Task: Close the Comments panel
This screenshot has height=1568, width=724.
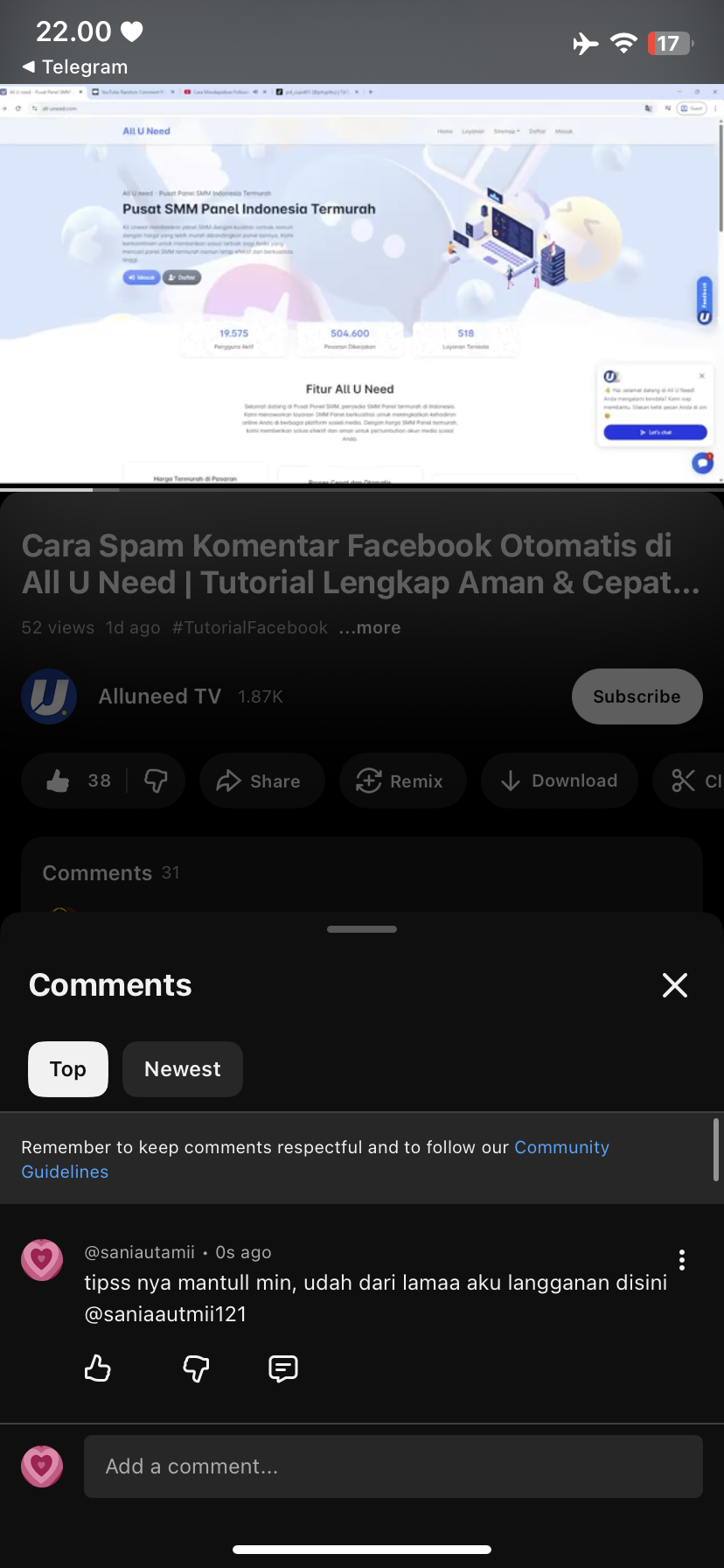Action: point(674,985)
